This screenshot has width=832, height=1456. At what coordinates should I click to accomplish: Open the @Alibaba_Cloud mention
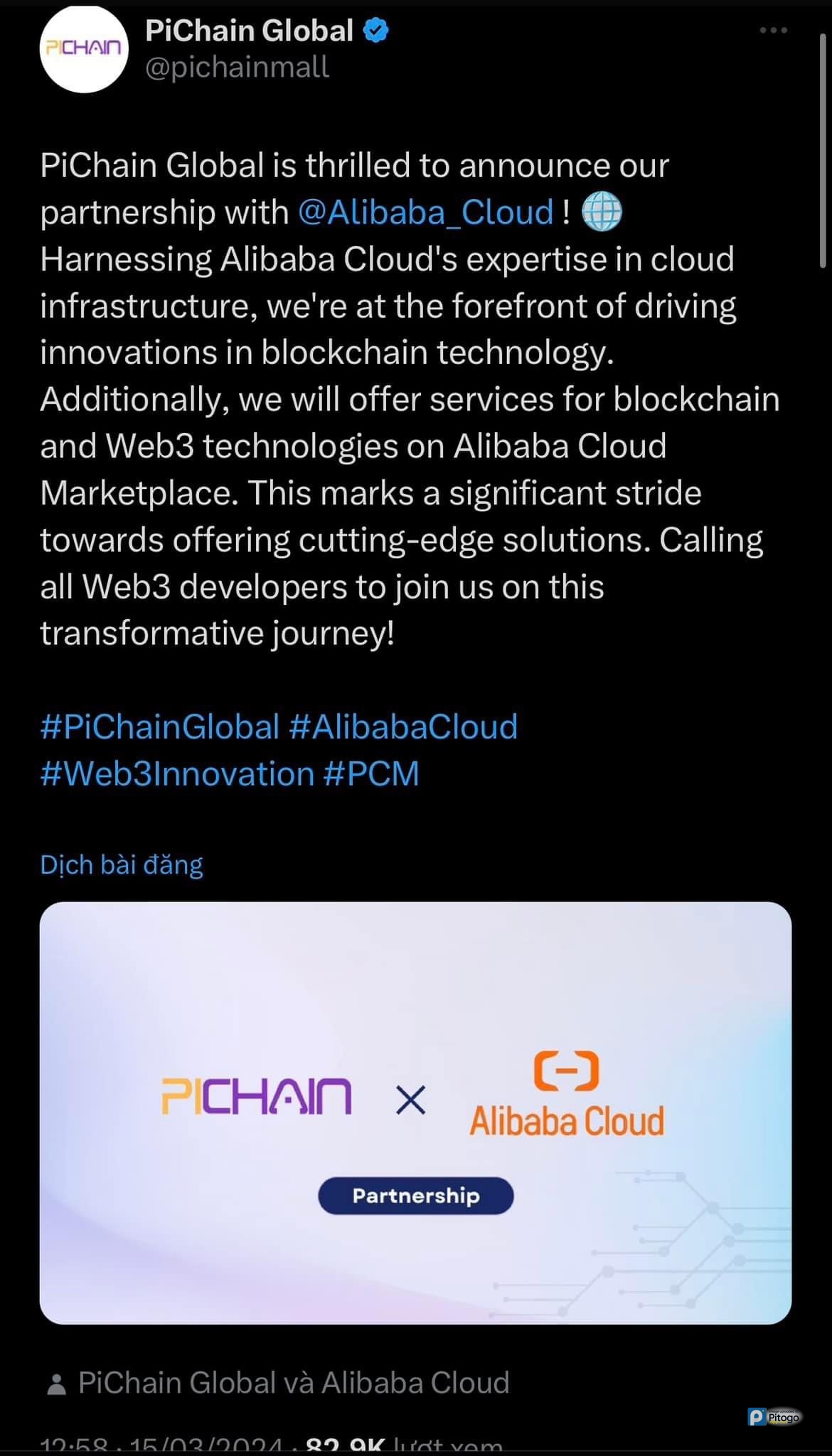click(x=425, y=212)
